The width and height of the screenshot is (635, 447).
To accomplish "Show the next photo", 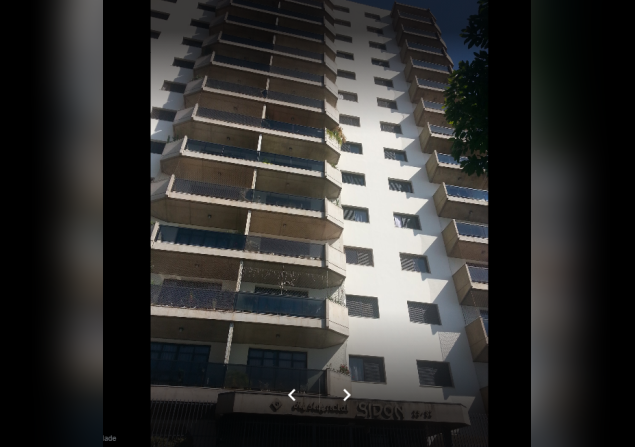I will point(347,395).
